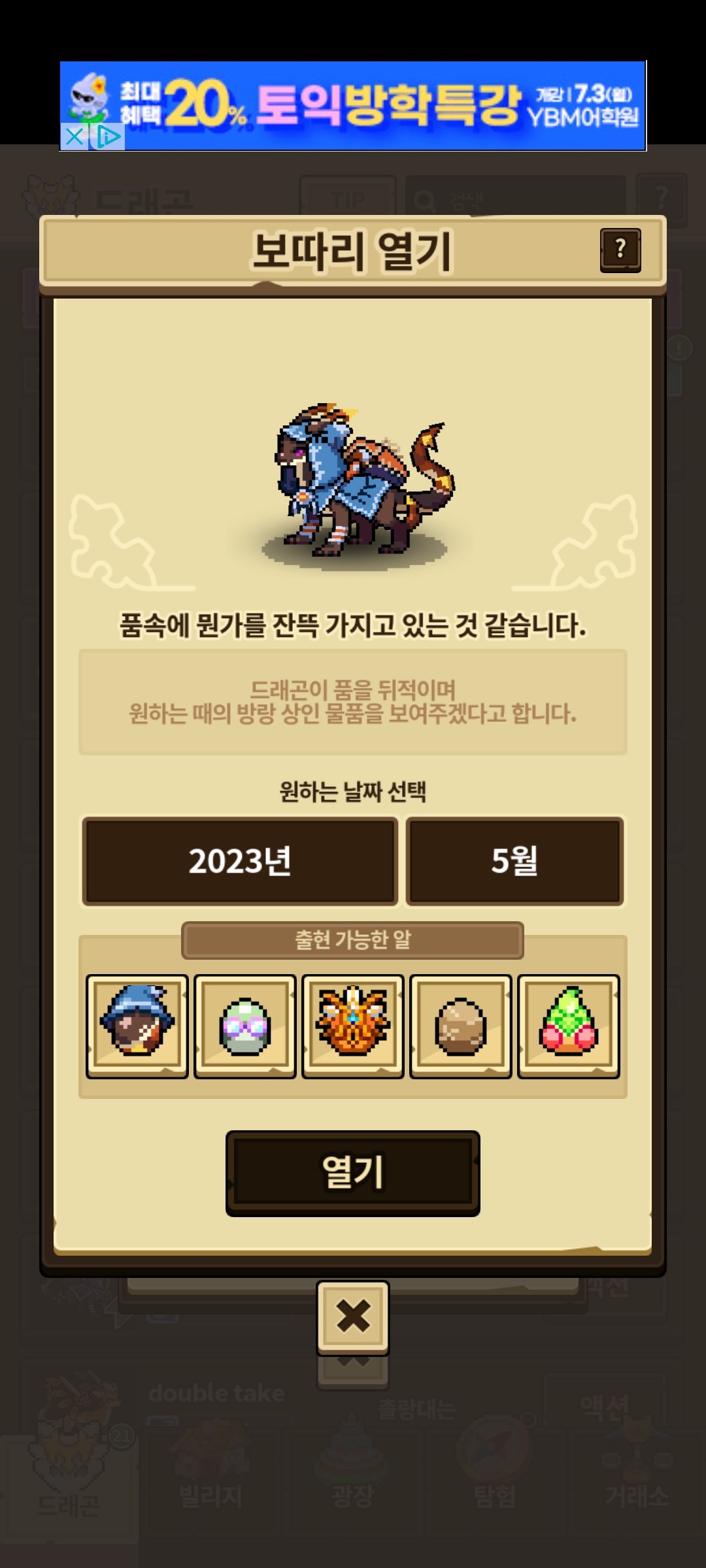Select the 2023년 year picker

point(240,860)
